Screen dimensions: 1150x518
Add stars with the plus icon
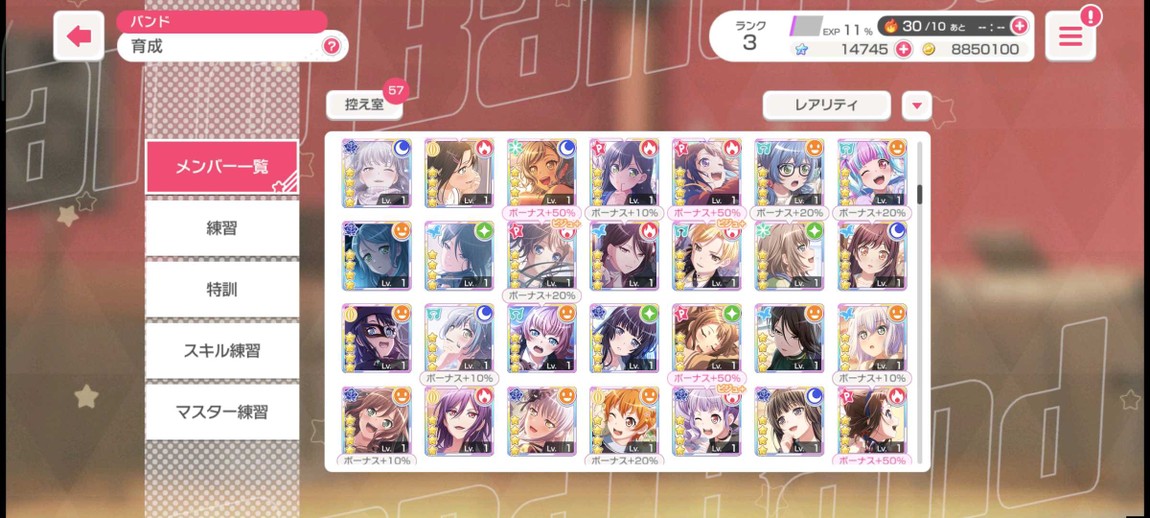903,49
